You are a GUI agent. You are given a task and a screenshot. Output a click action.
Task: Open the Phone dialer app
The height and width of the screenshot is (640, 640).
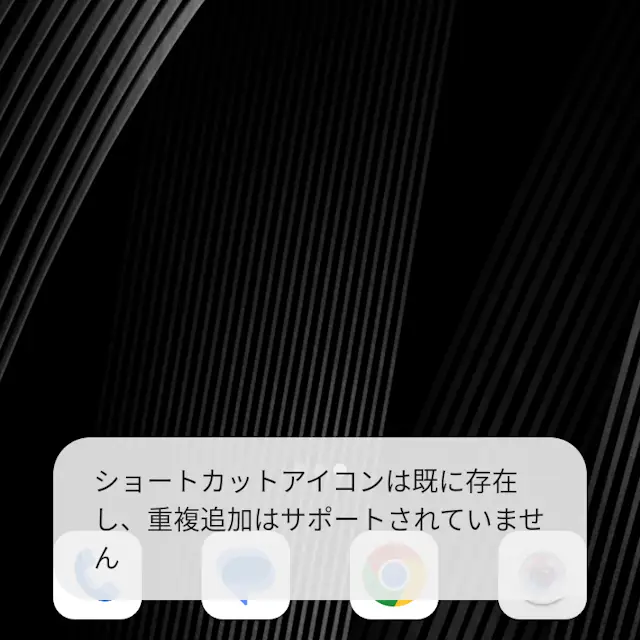click(x=97, y=574)
